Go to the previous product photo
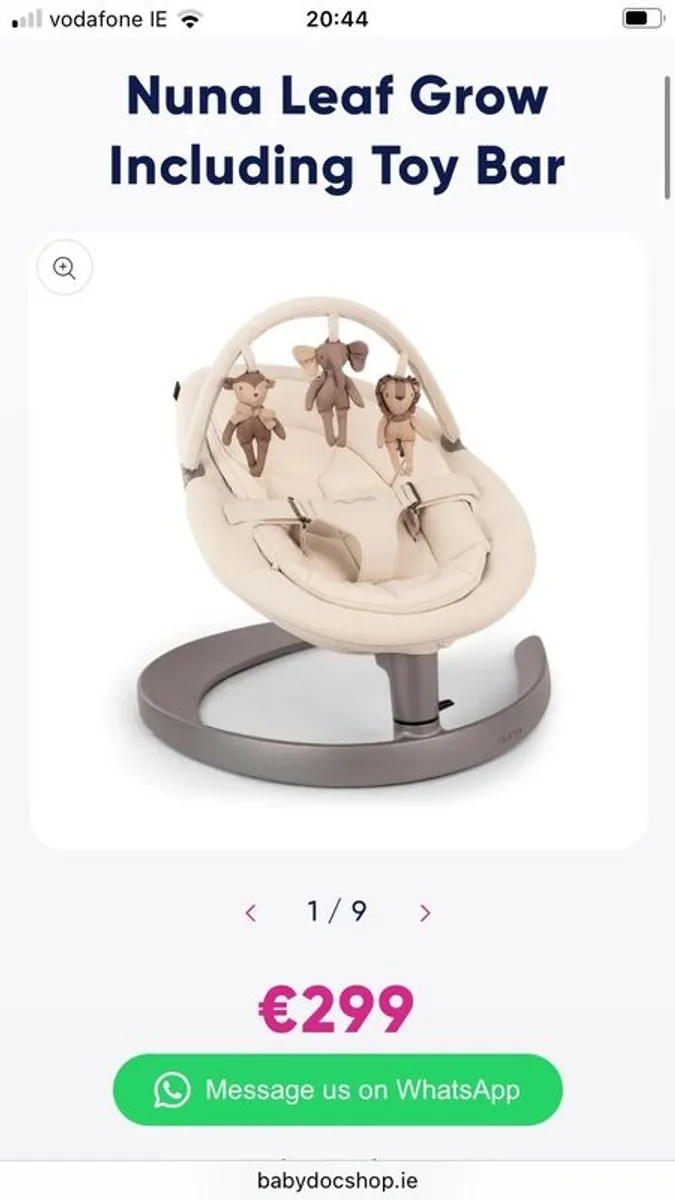 [x=250, y=912]
